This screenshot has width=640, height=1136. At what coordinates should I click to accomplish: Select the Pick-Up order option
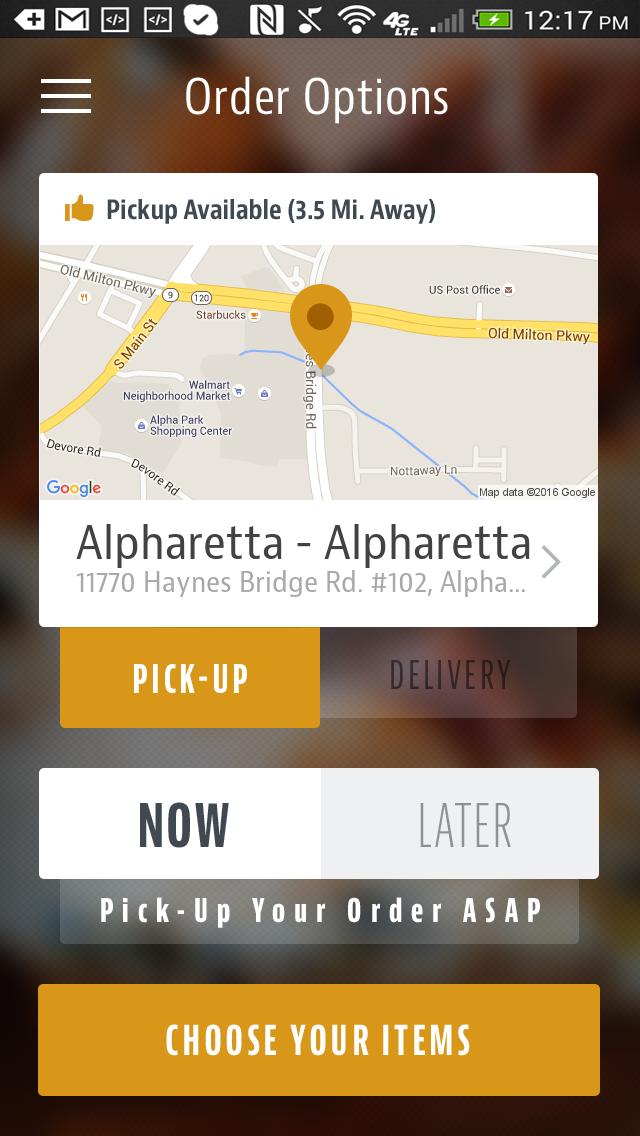coord(190,677)
